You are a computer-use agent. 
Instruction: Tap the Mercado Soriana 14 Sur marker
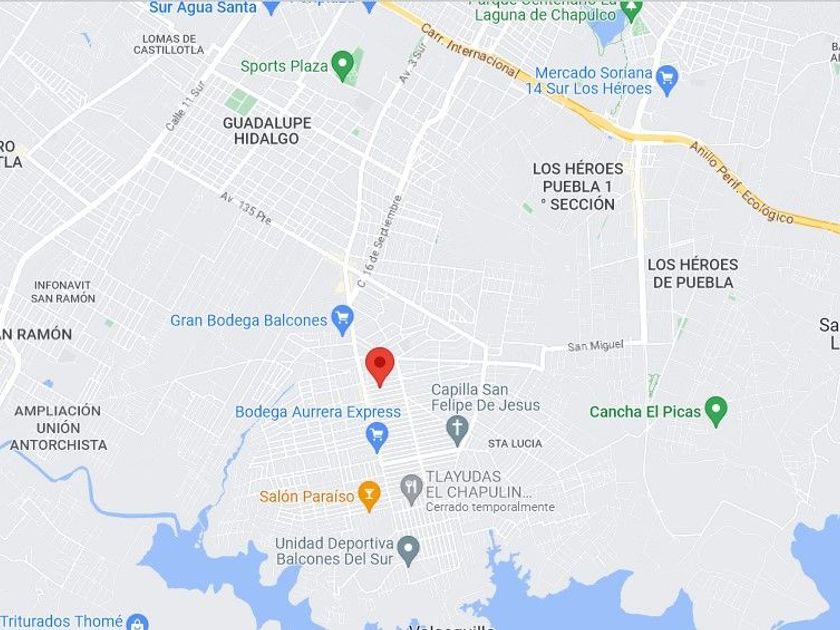(x=667, y=80)
